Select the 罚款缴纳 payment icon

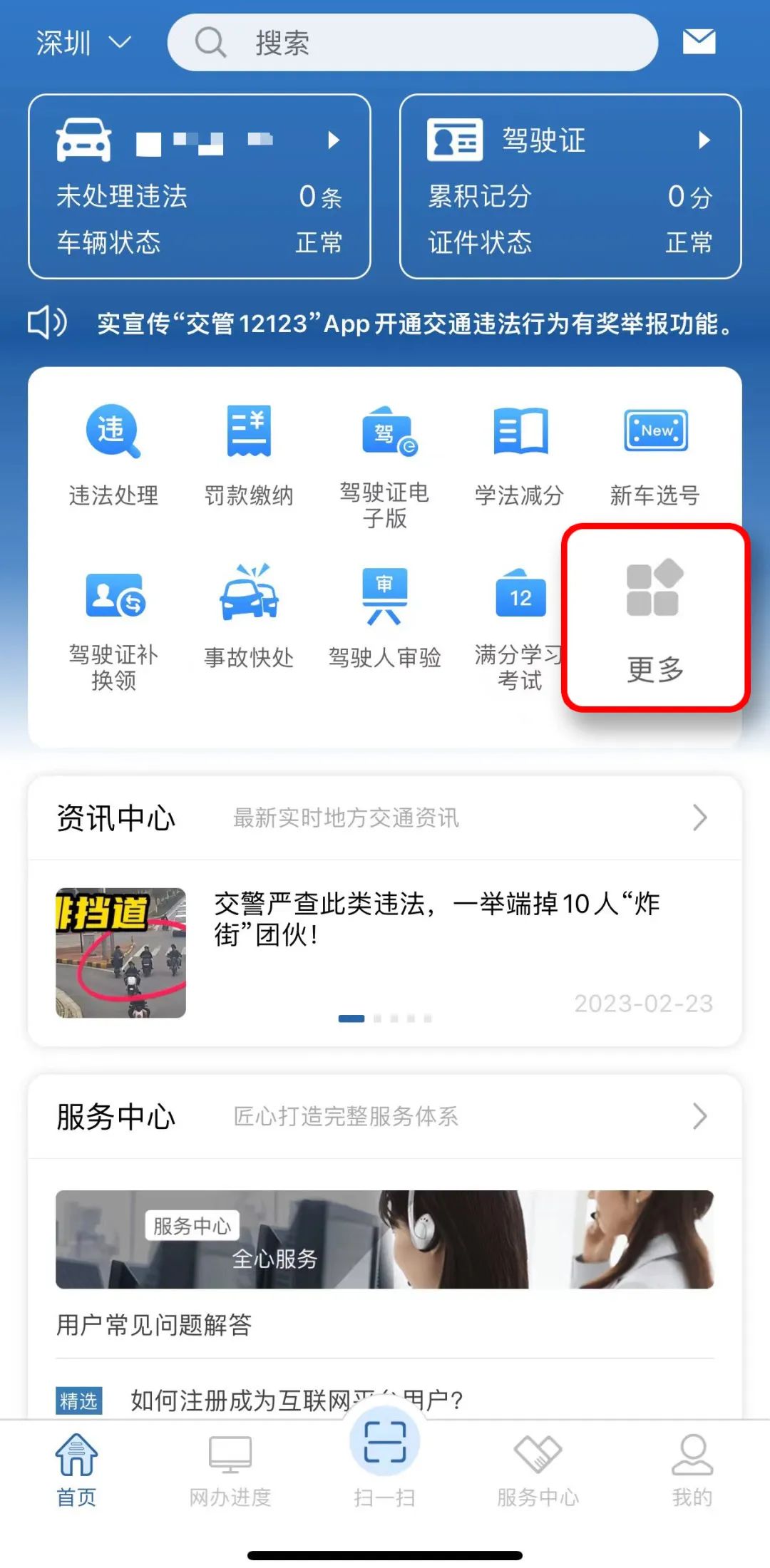(250, 456)
